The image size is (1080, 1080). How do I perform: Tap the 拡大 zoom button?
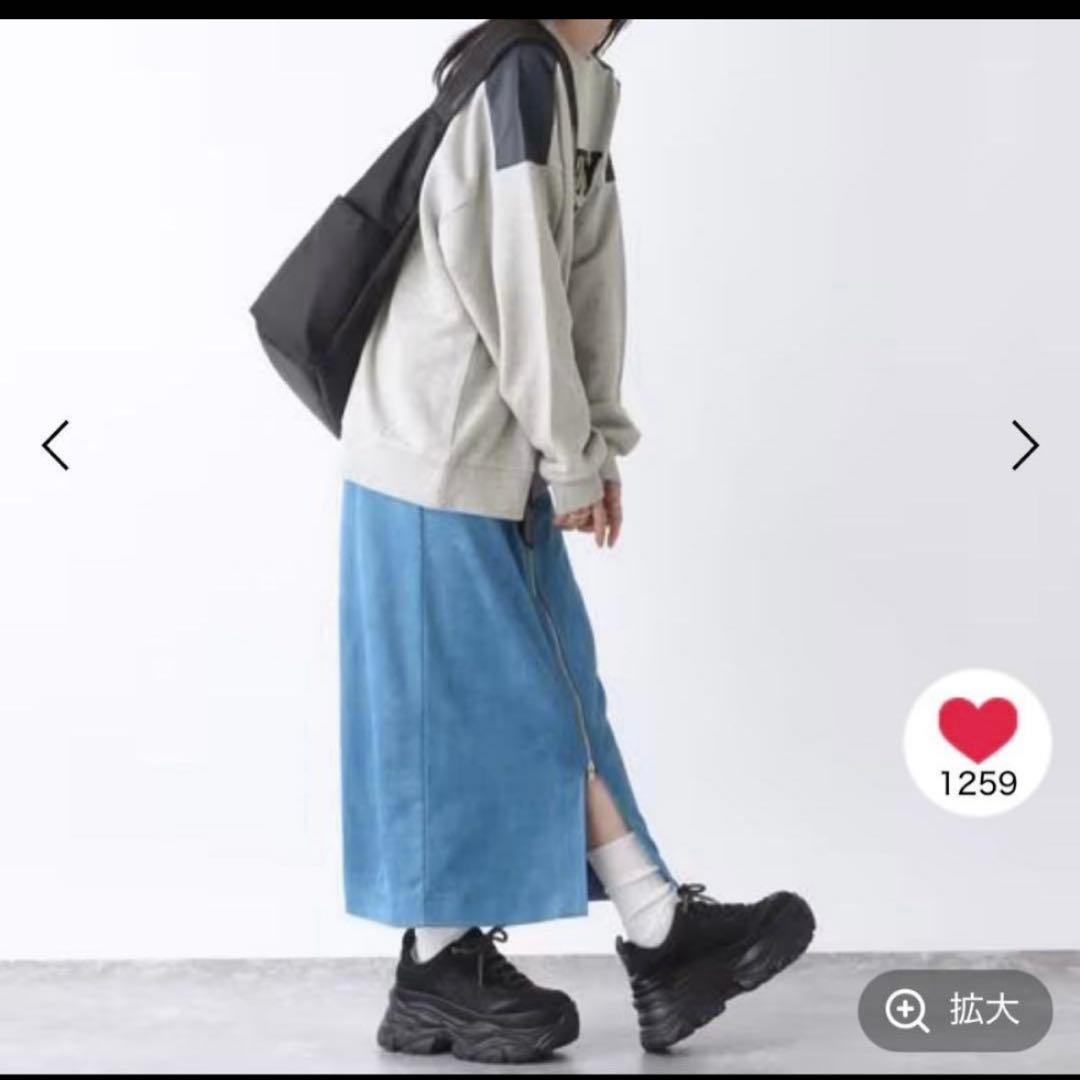[953, 1010]
